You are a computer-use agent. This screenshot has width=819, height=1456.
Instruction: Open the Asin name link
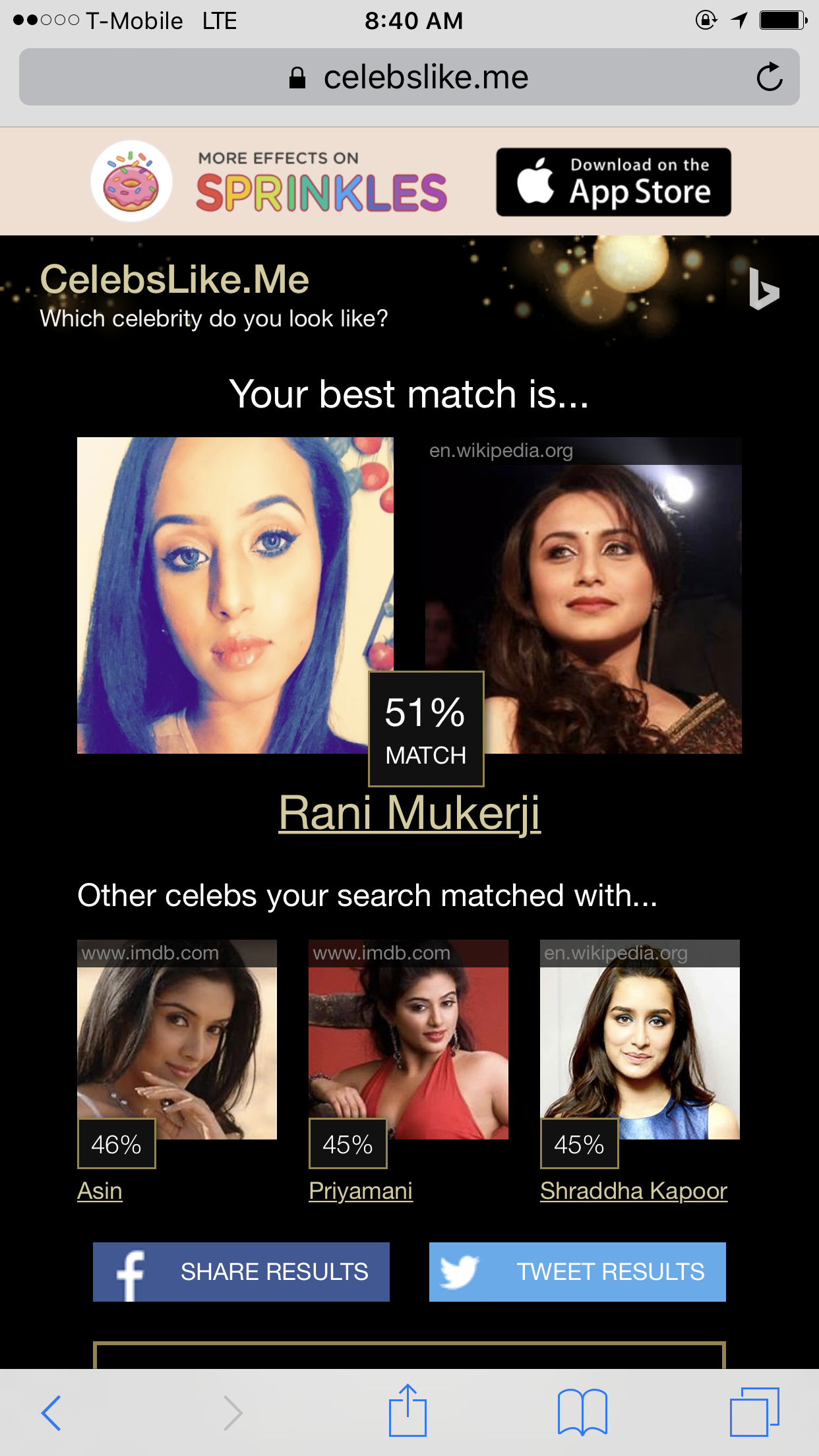point(100,1191)
